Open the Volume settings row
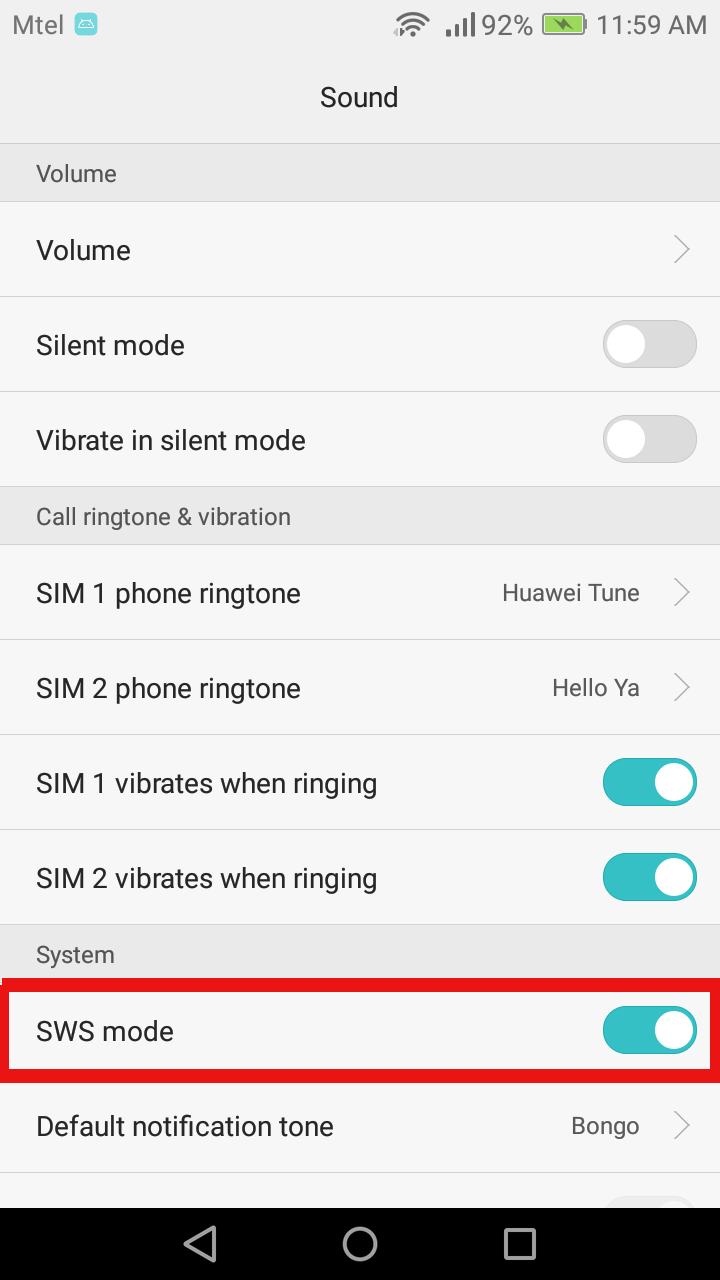Image resolution: width=720 pixels, height=1280 pixels. pyautogui.click(x=360, y=249)
